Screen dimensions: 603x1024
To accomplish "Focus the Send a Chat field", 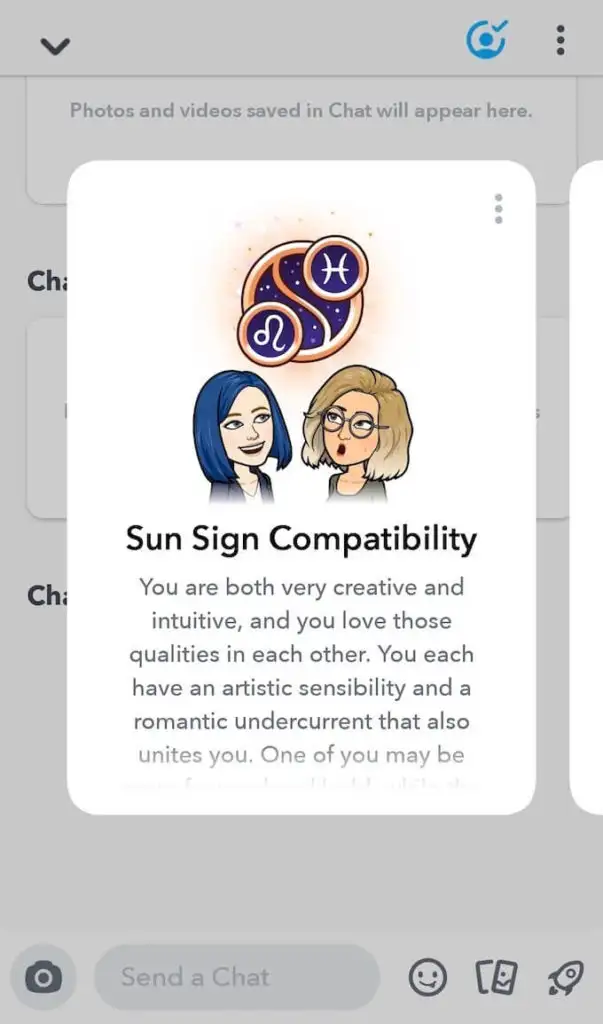I will [236, 977].
